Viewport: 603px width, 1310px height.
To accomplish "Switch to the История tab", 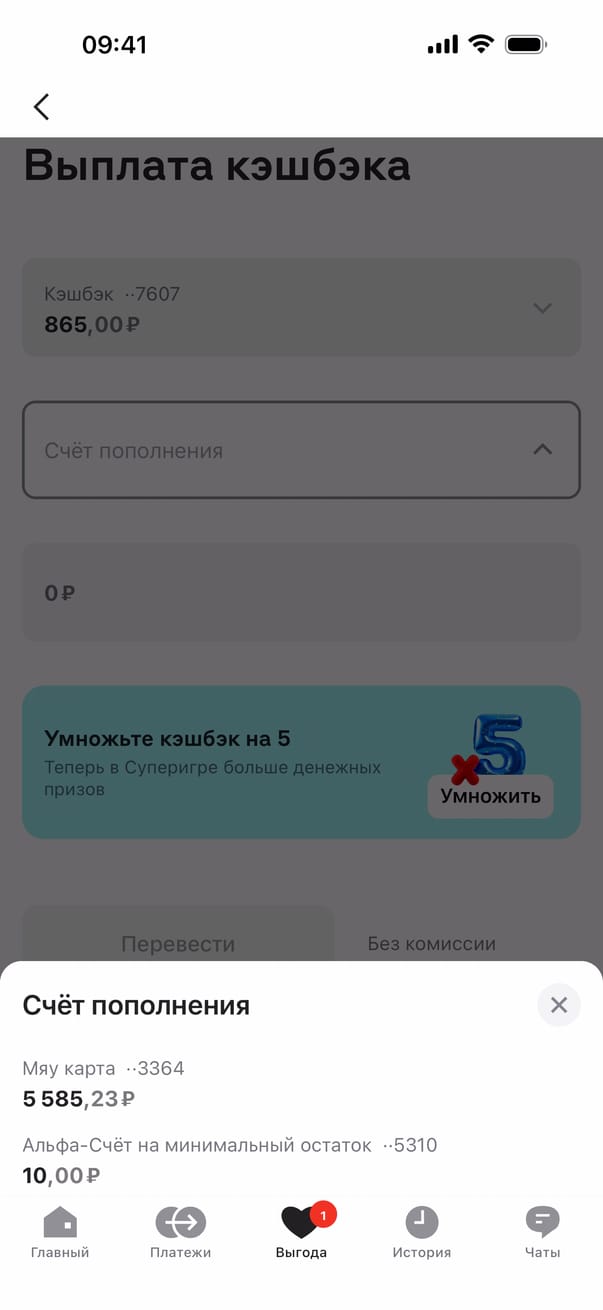I will click(x=421, y=1232).
